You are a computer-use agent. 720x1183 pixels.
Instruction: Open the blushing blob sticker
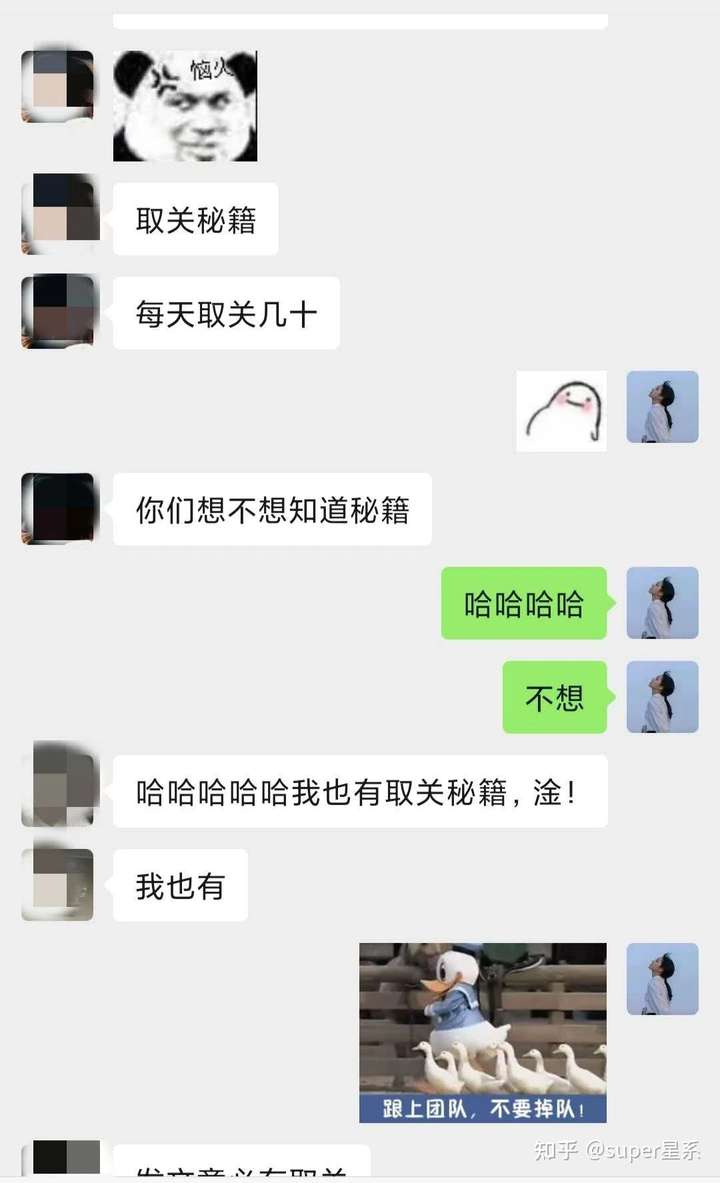click(x=561, y=411)
